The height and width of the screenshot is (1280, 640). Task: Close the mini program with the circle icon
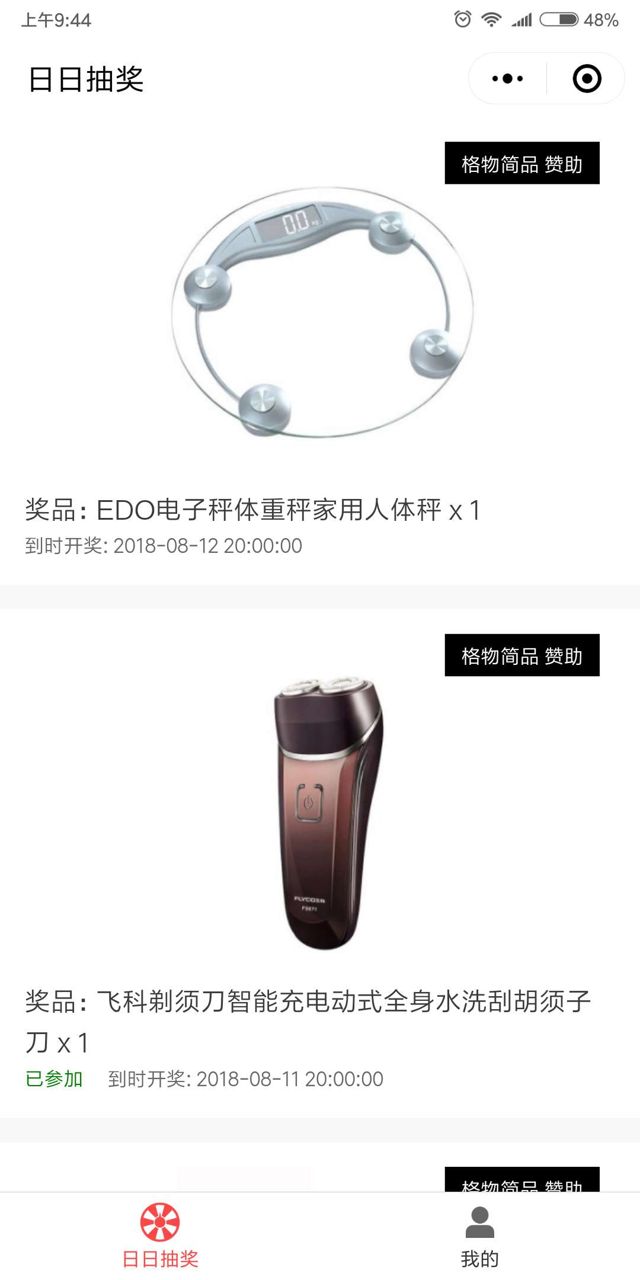(587, 79)
